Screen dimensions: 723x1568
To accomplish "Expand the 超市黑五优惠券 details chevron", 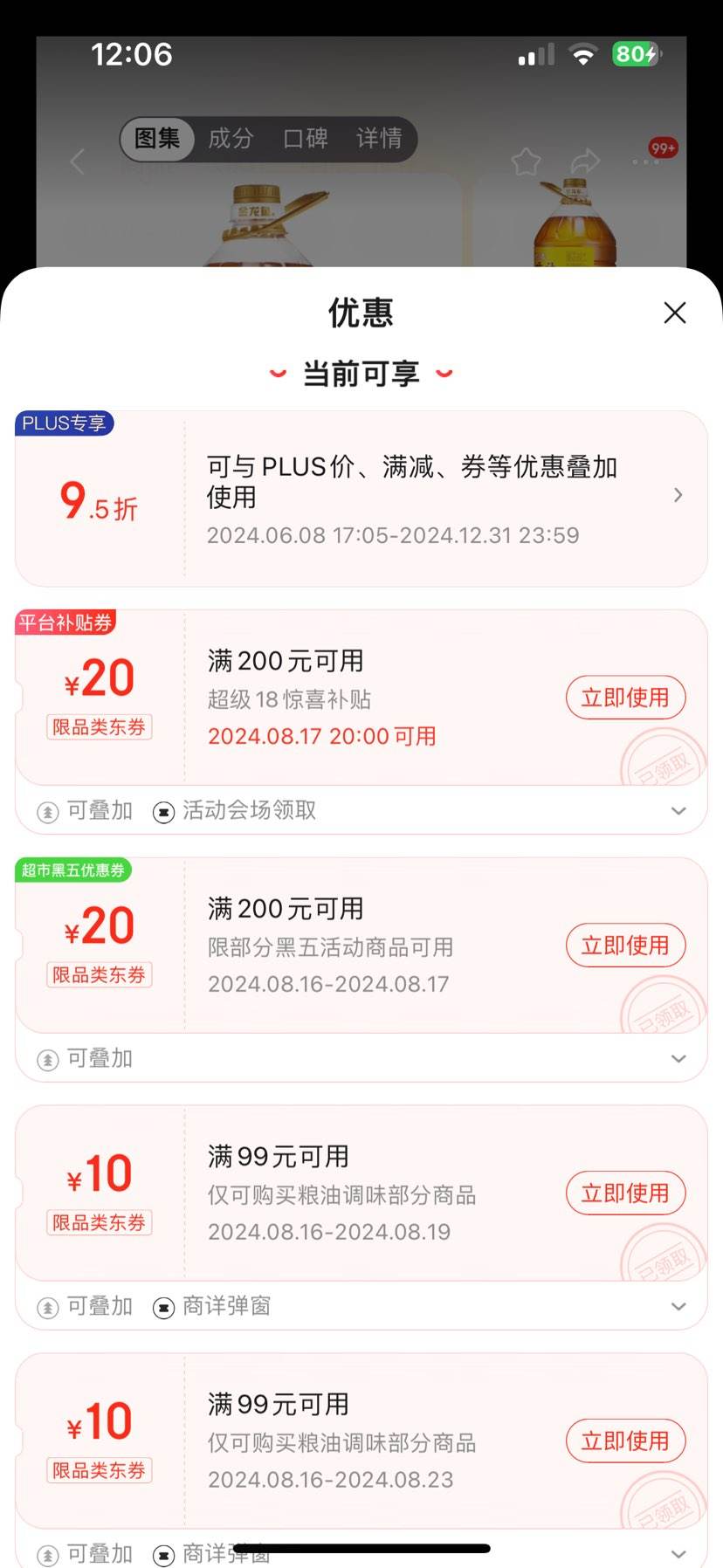I will click(678, 1058).
